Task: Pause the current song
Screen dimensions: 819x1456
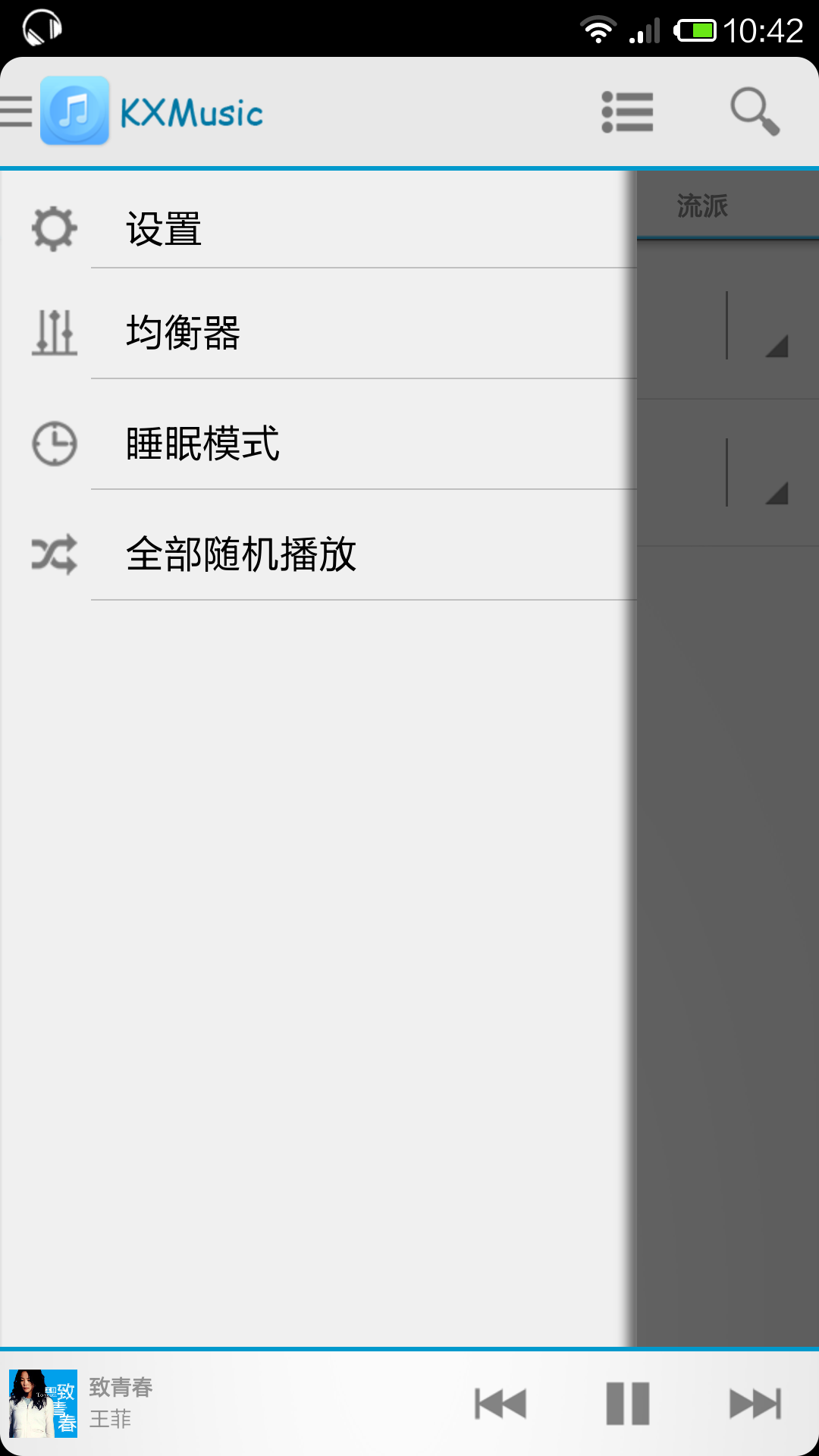Action: click(628, 1404)
